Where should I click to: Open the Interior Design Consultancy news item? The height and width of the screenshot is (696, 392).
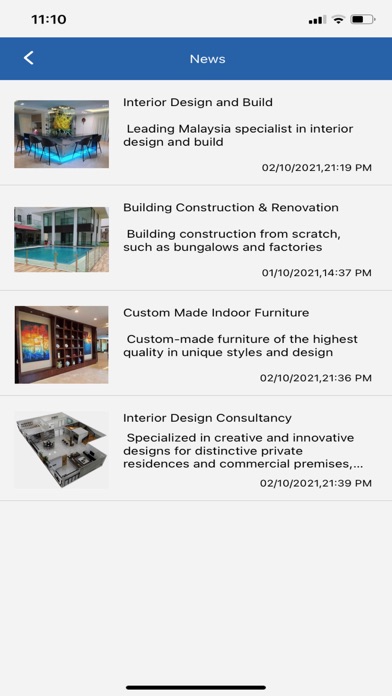[196, 449]
